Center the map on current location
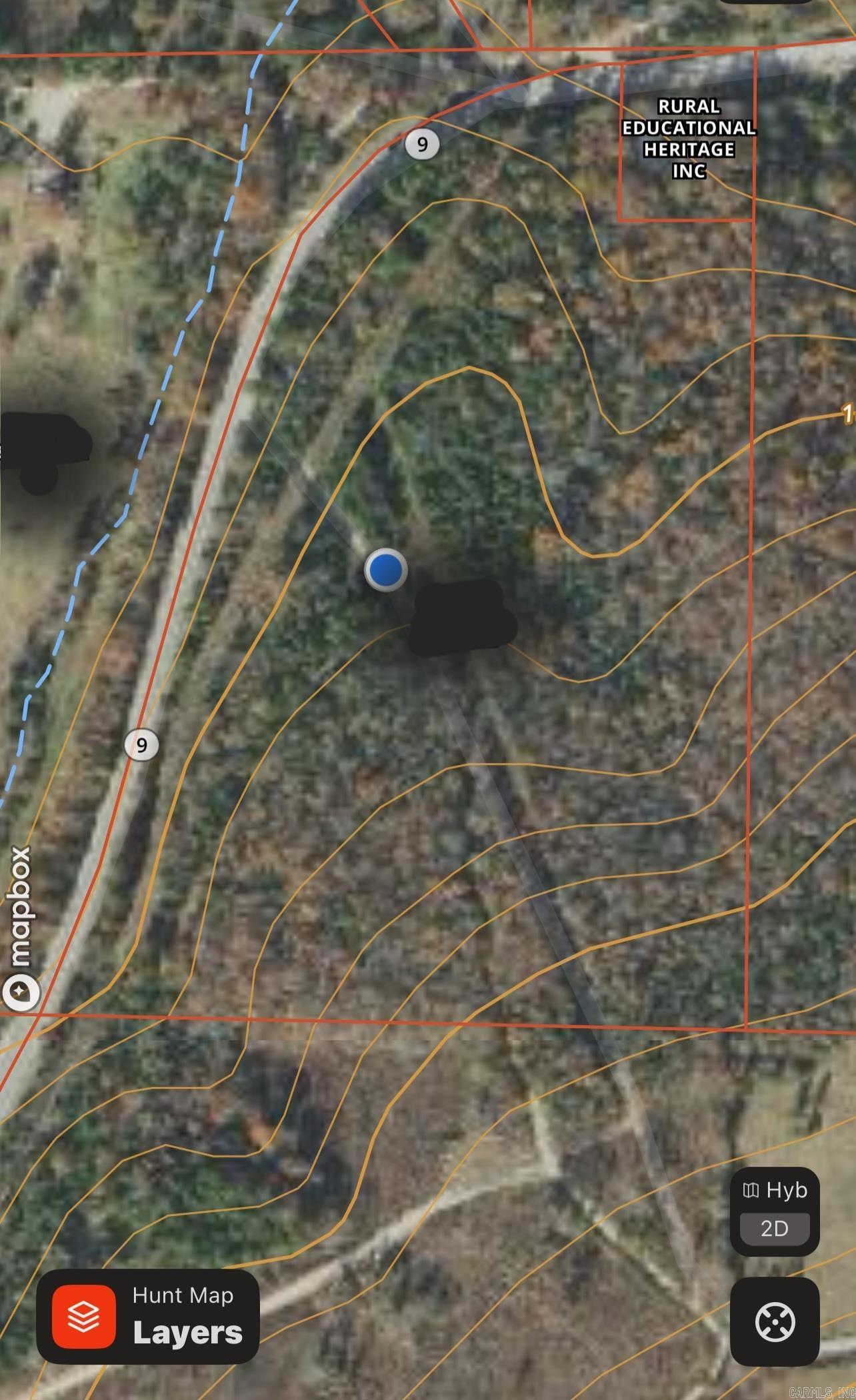This screenshot has height=1400, width=856. coord(775,1321)
